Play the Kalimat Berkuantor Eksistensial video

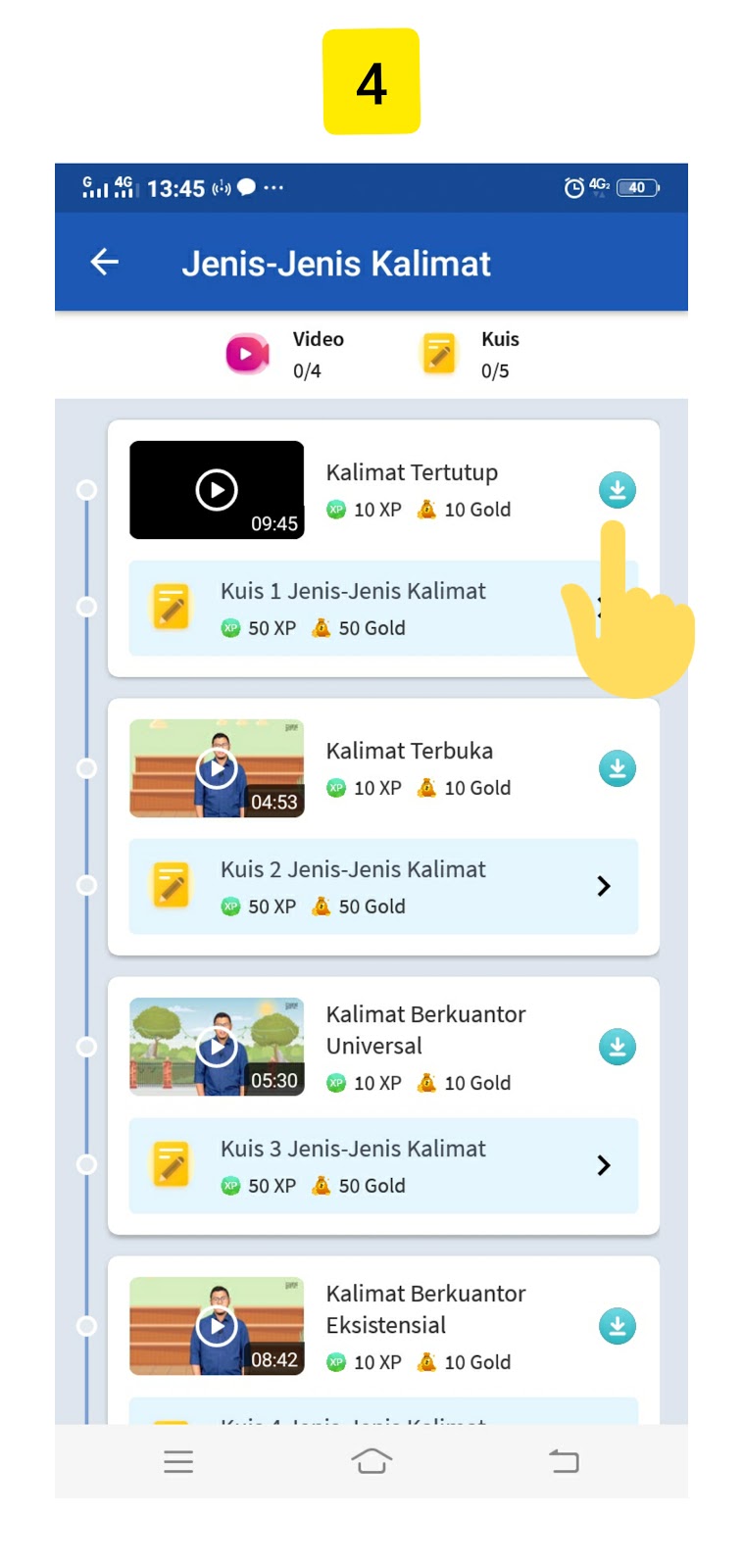click(217, 1326)
